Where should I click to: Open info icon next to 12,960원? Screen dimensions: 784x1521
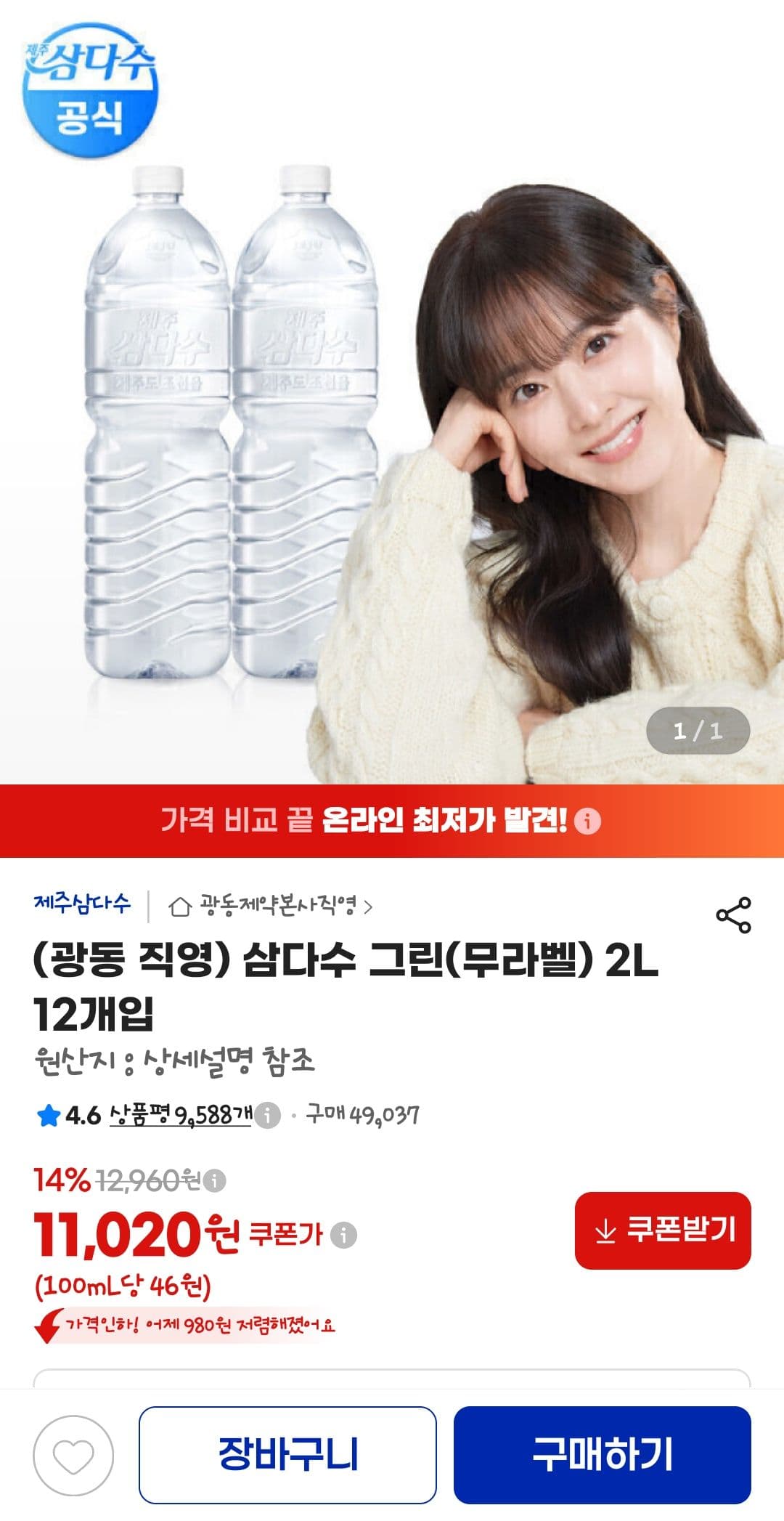pos(214,1180)
